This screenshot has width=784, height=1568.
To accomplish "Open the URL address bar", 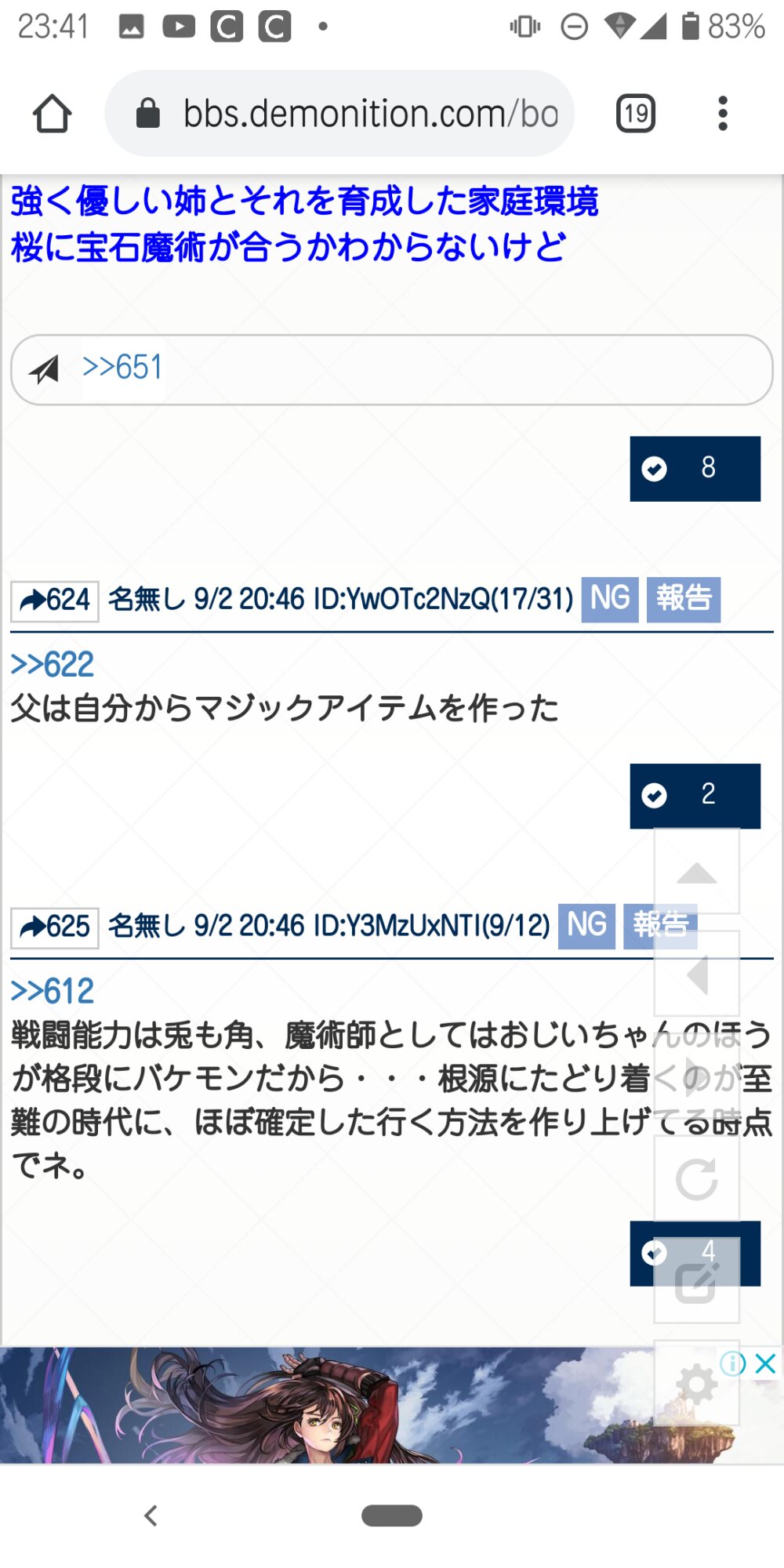I will pyautogui.click(x=353, y=114).
